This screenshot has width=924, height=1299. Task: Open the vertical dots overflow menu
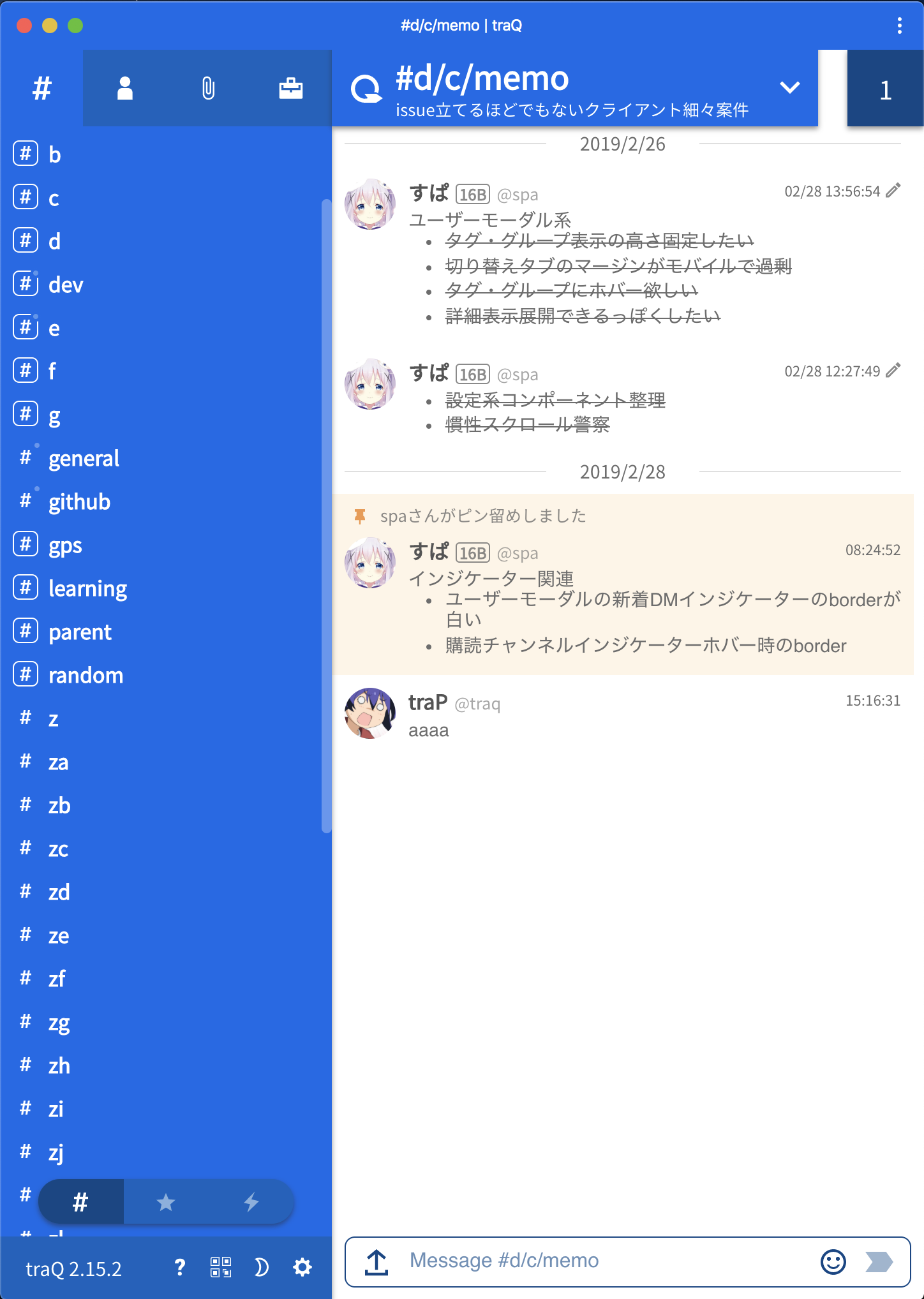pos(899,26)
